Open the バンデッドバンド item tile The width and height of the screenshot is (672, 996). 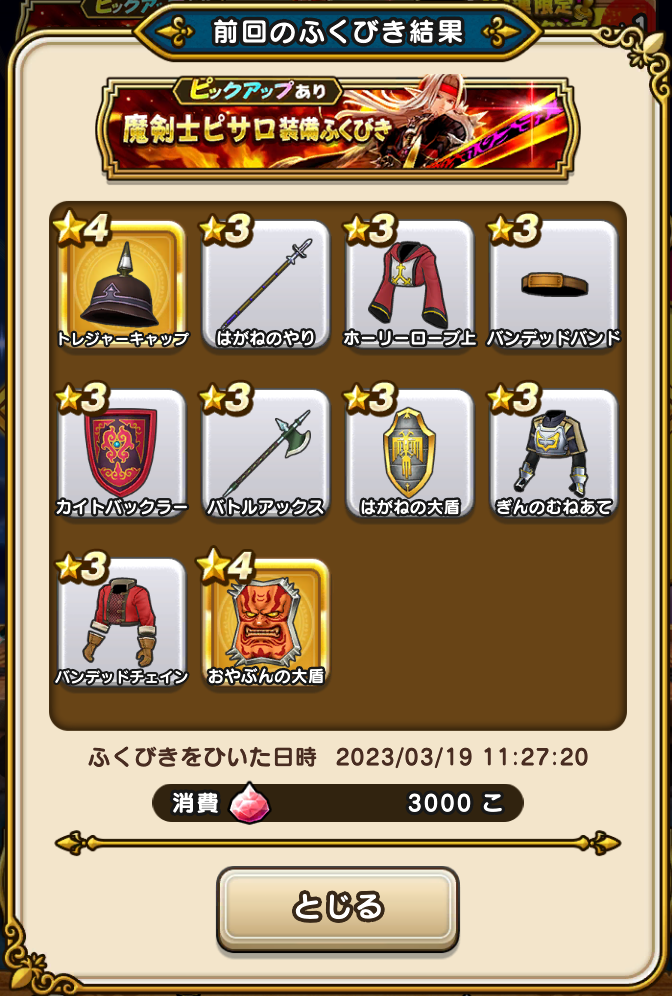pos(553,284)
